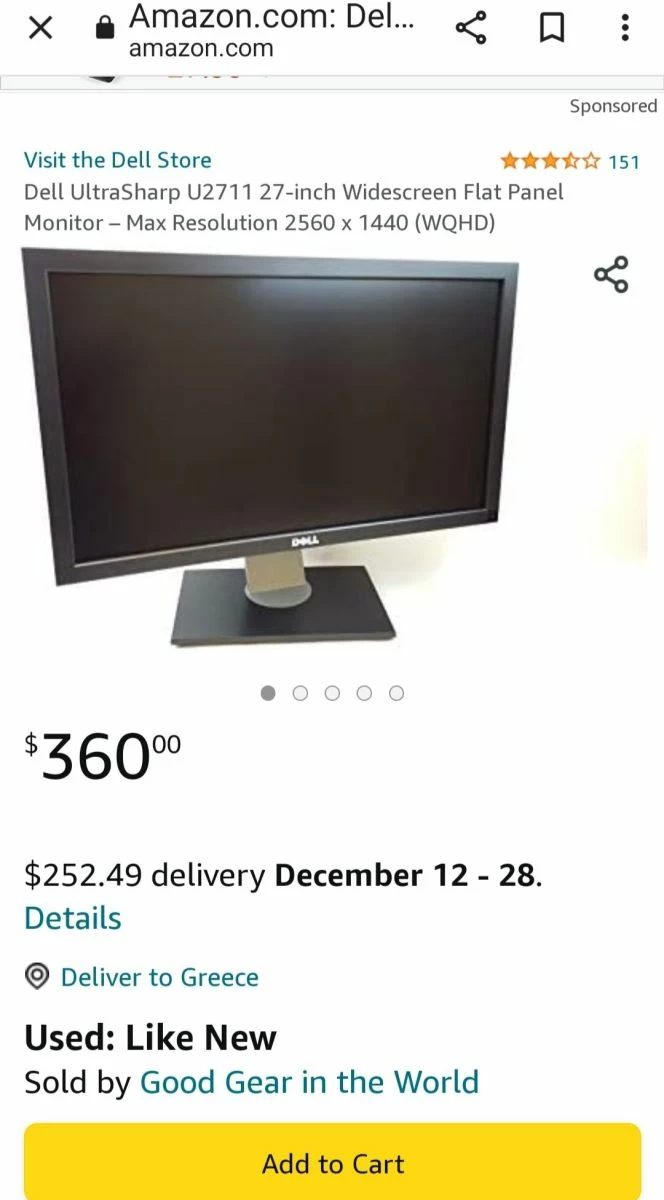The height and width of the screenshot is (1200, 664).
Task: Add the monitor to cart
Action: pyautogui.click(x=332, y=1163)
